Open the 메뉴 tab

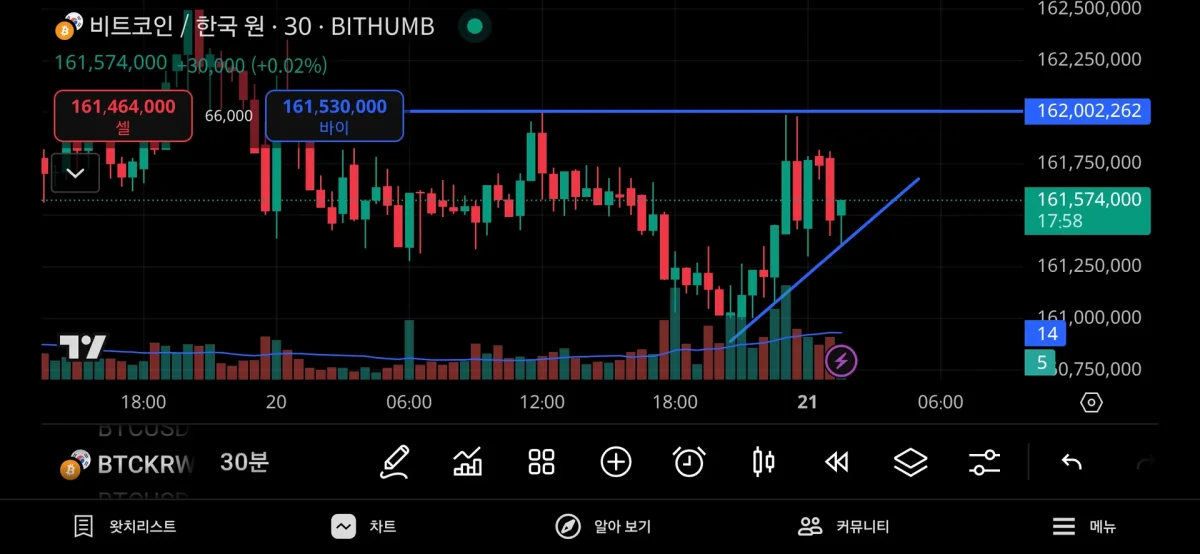click(x=1084, y=526)
